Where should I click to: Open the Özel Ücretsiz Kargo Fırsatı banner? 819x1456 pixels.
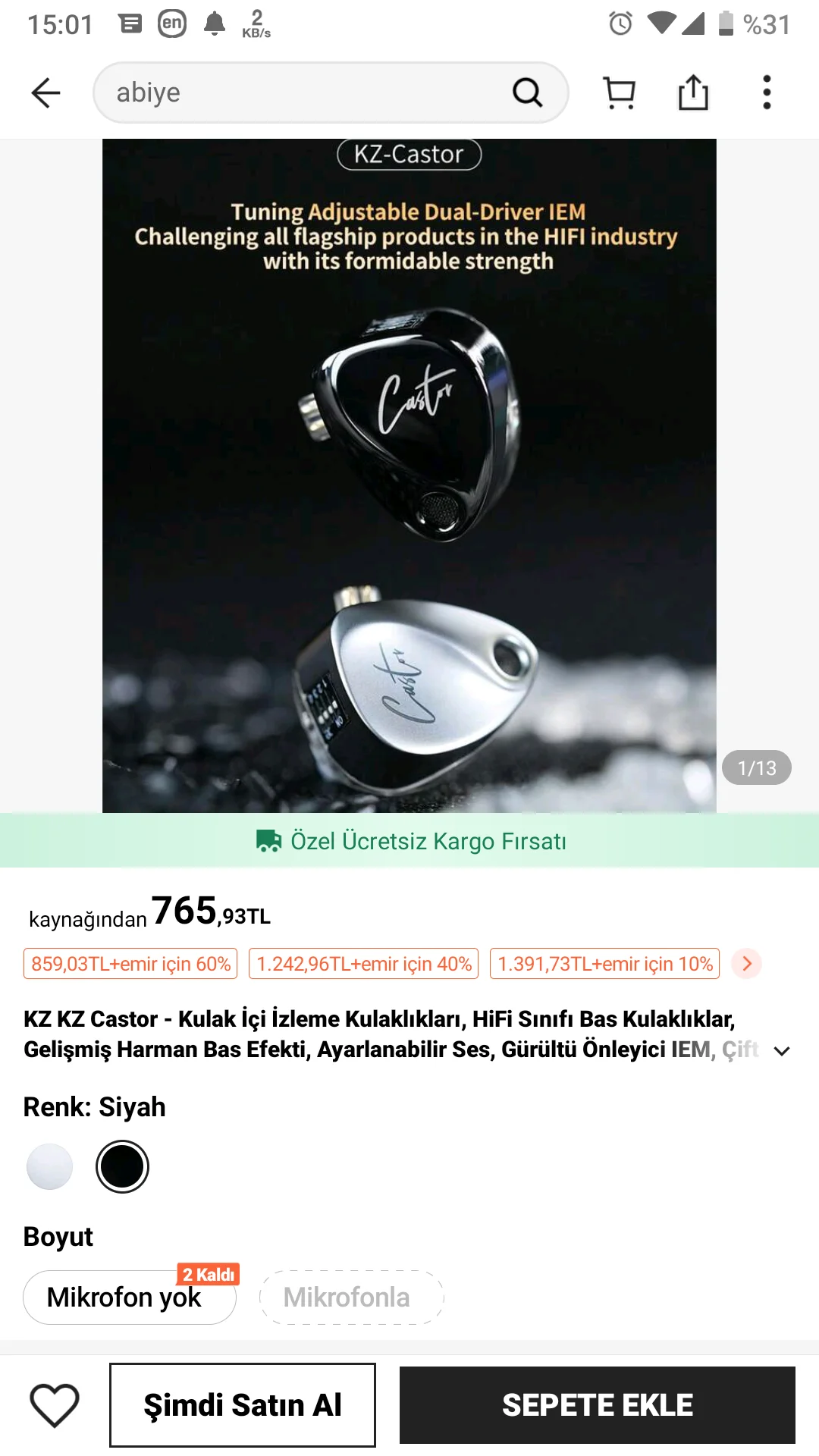pyautogui.click(x=409, y=841)
